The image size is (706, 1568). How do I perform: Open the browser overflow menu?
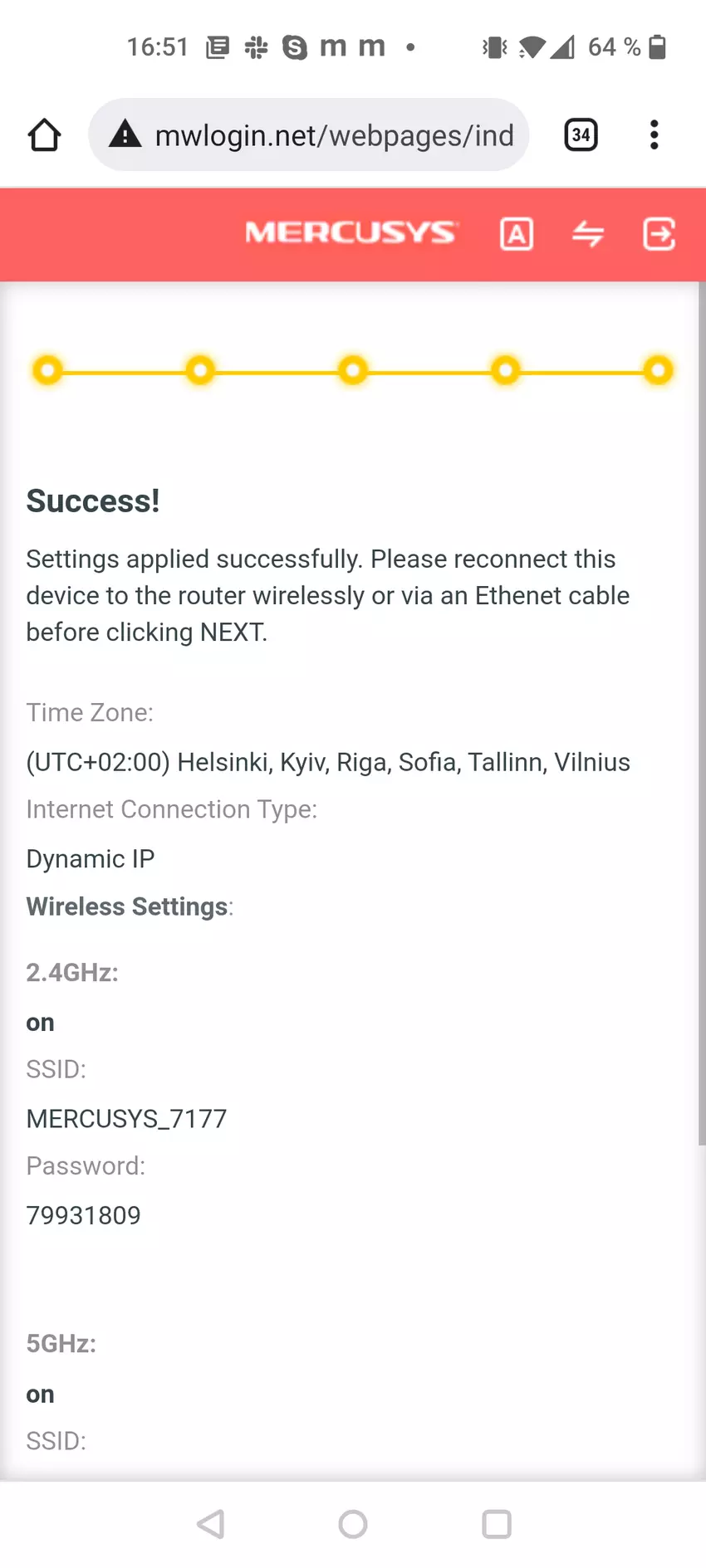click(655, 135)
